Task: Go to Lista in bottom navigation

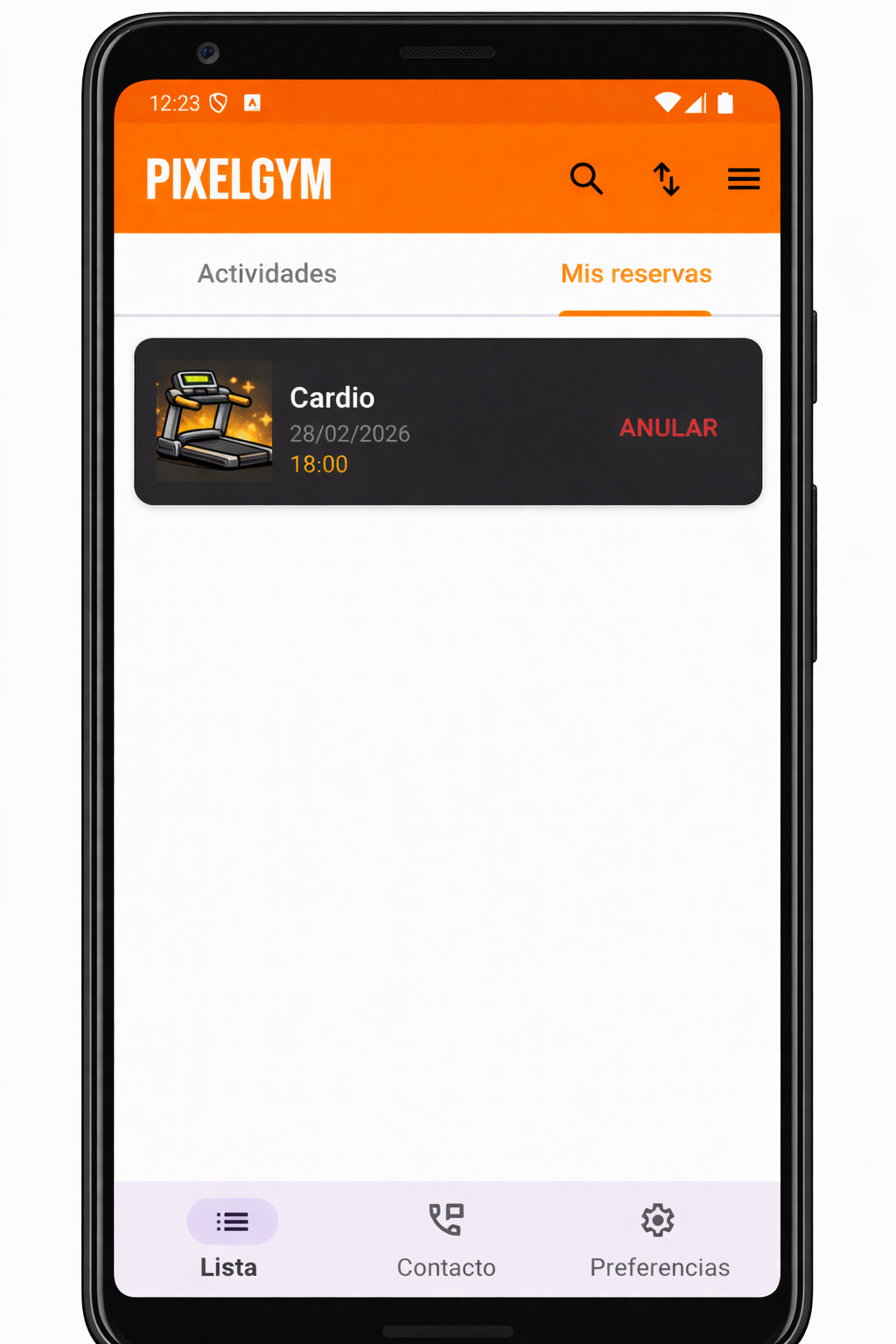Action: (231, 1239)
